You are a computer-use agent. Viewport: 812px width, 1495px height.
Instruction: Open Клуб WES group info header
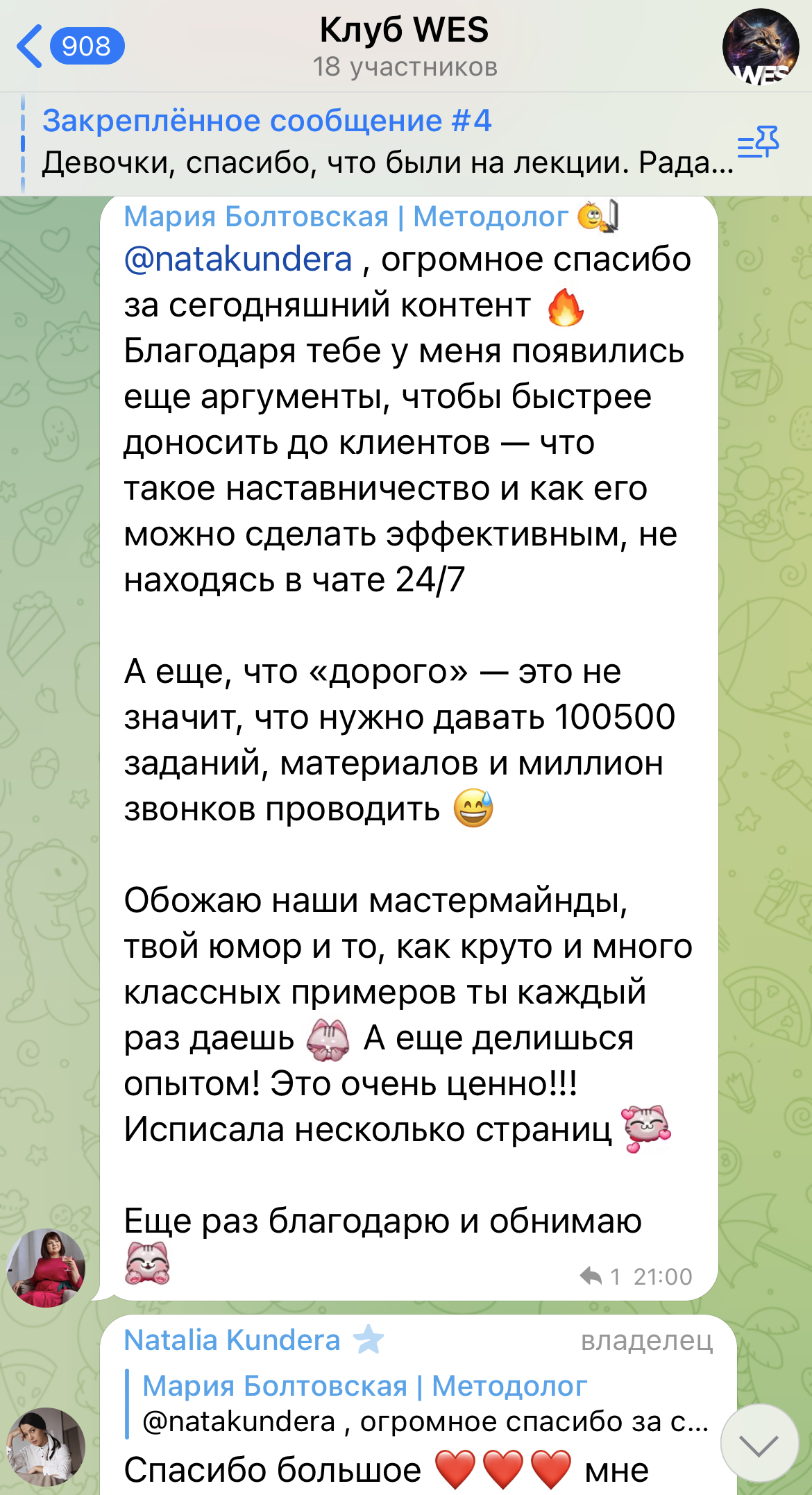click(405, 46)
